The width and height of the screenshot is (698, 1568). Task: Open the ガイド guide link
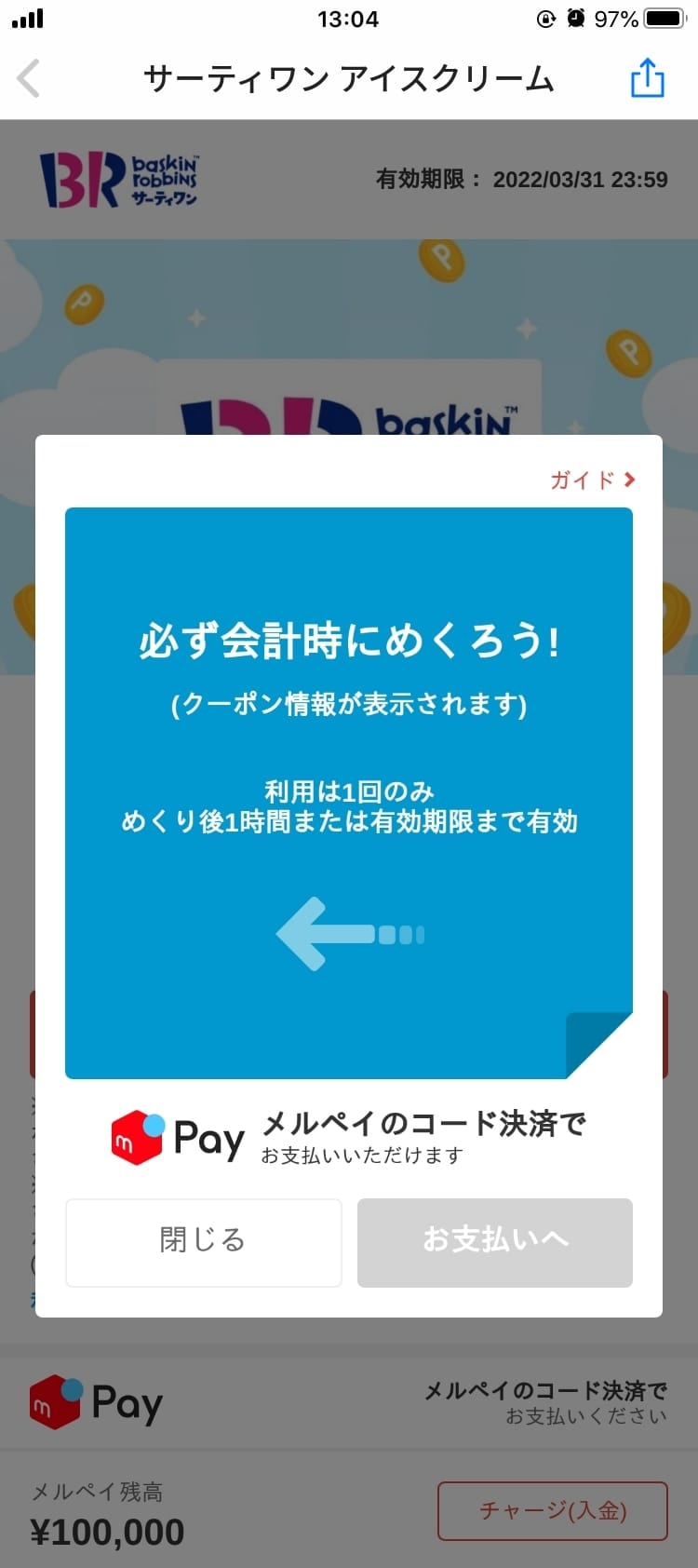592,480
